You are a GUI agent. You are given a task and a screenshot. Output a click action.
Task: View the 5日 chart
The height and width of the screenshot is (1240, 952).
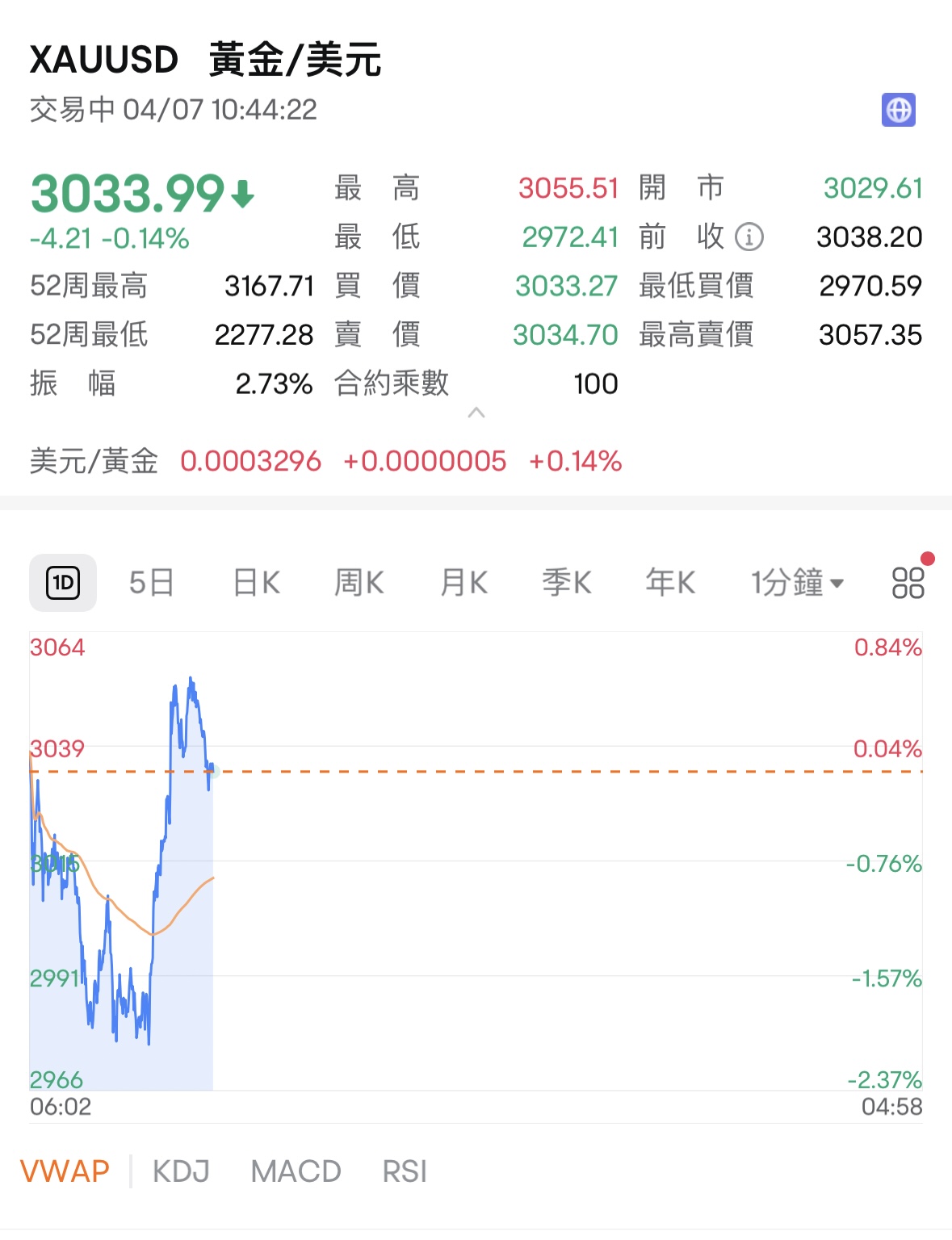151,583
